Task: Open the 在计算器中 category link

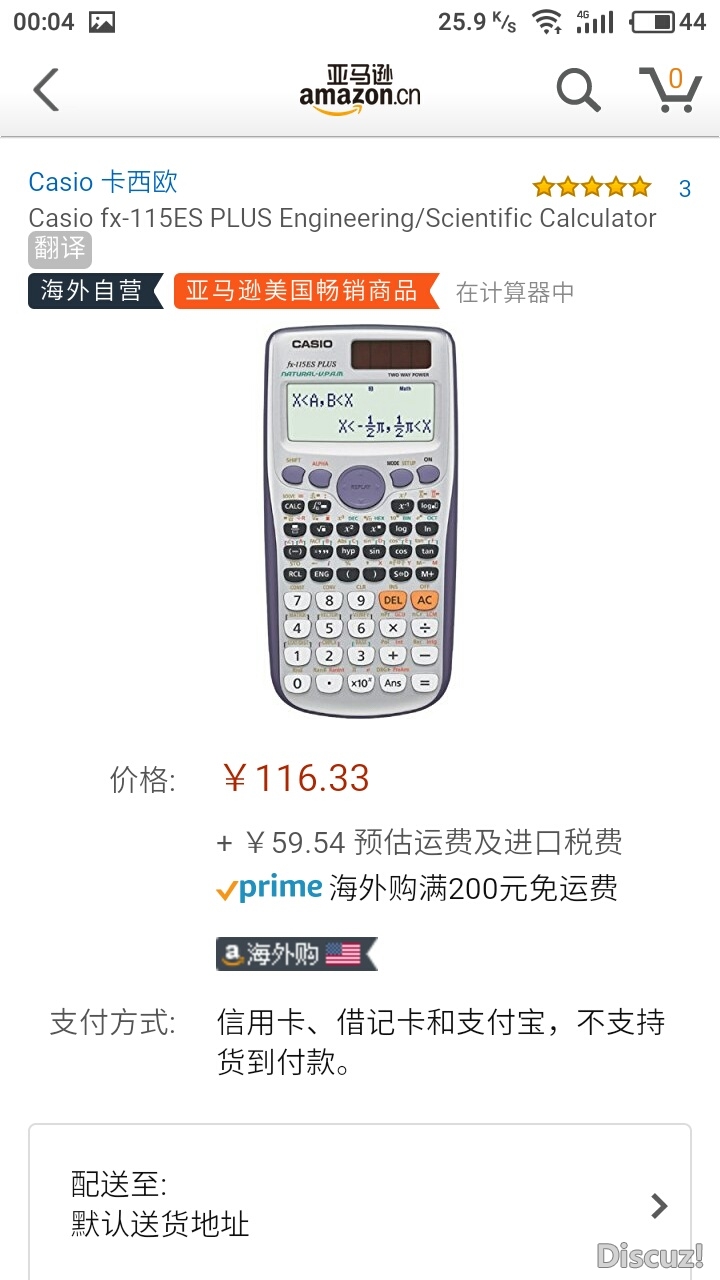Action: 515,292
